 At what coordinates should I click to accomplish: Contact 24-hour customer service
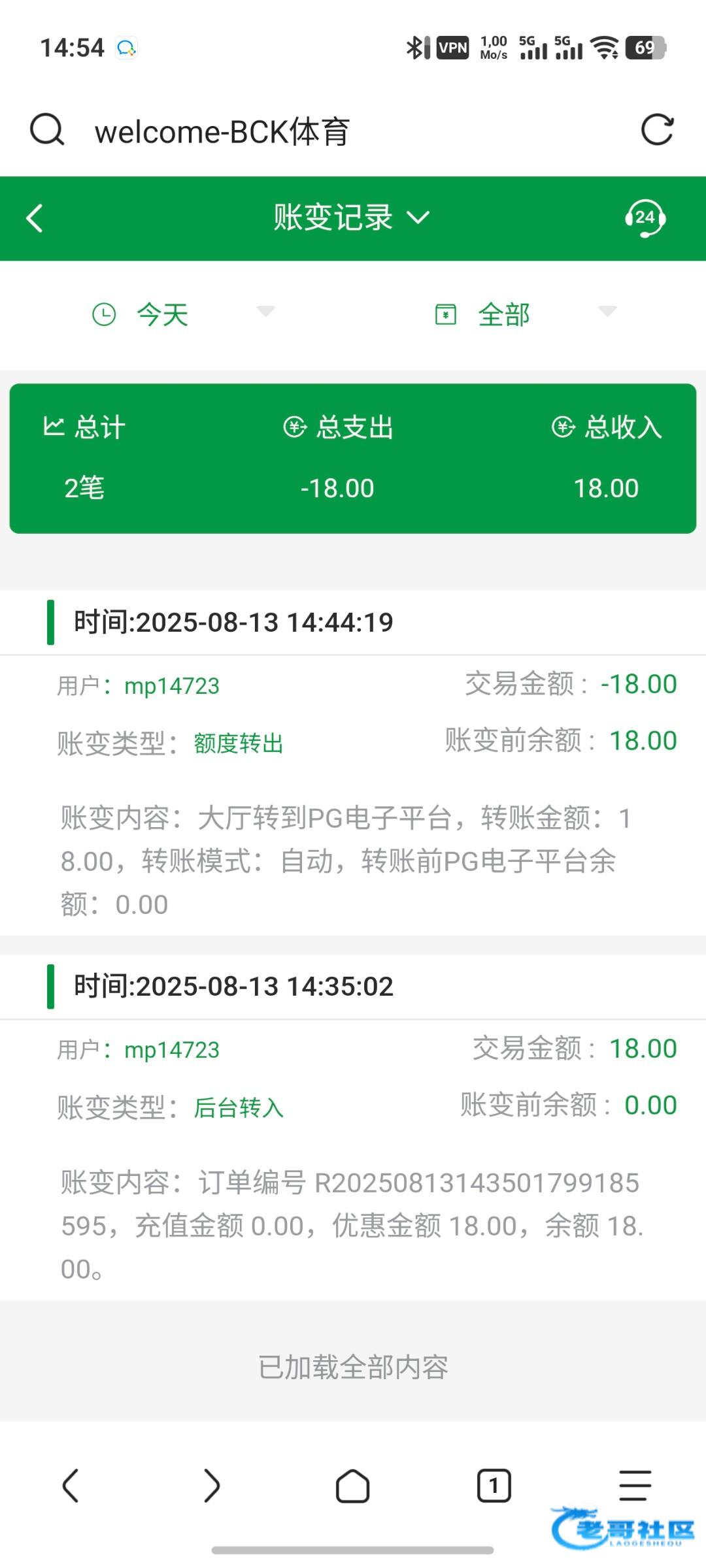coord(645,218)
